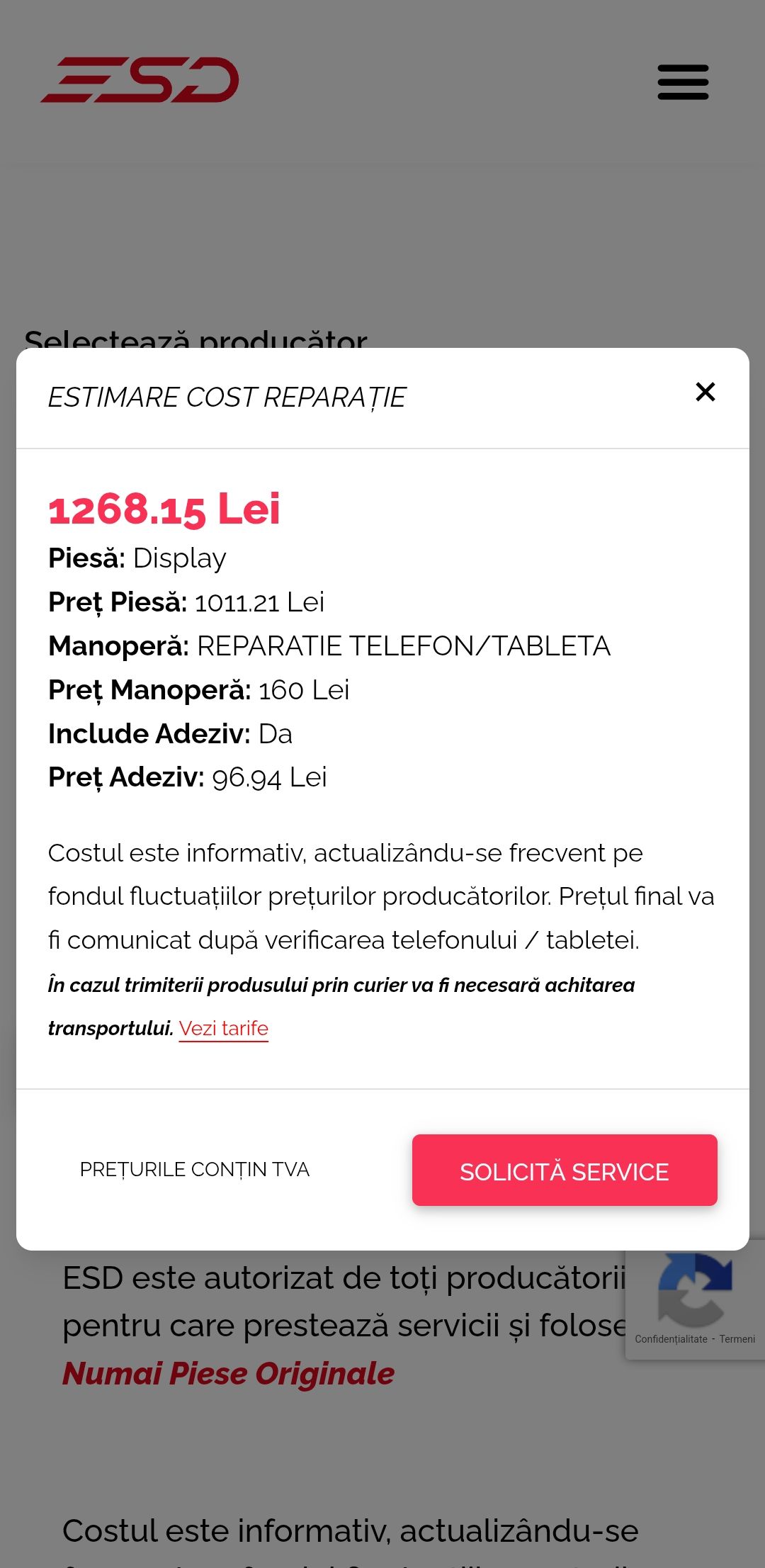Viewport: 765px width, 1568px height.
Task: Click the 'Numai Piese Originale' text
Action: [x=228, y=1372]
